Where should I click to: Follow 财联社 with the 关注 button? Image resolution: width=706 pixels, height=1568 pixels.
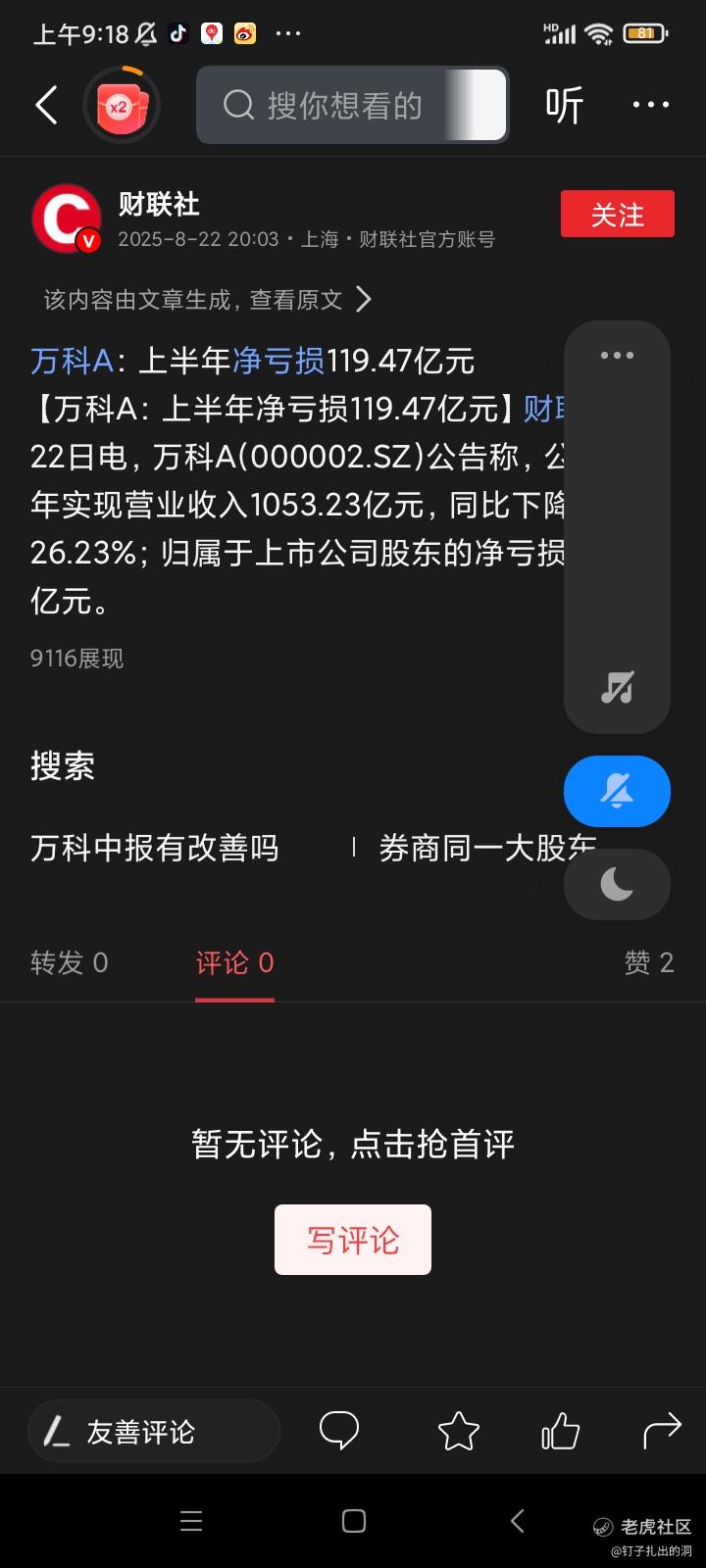click(x=617, y=214)
